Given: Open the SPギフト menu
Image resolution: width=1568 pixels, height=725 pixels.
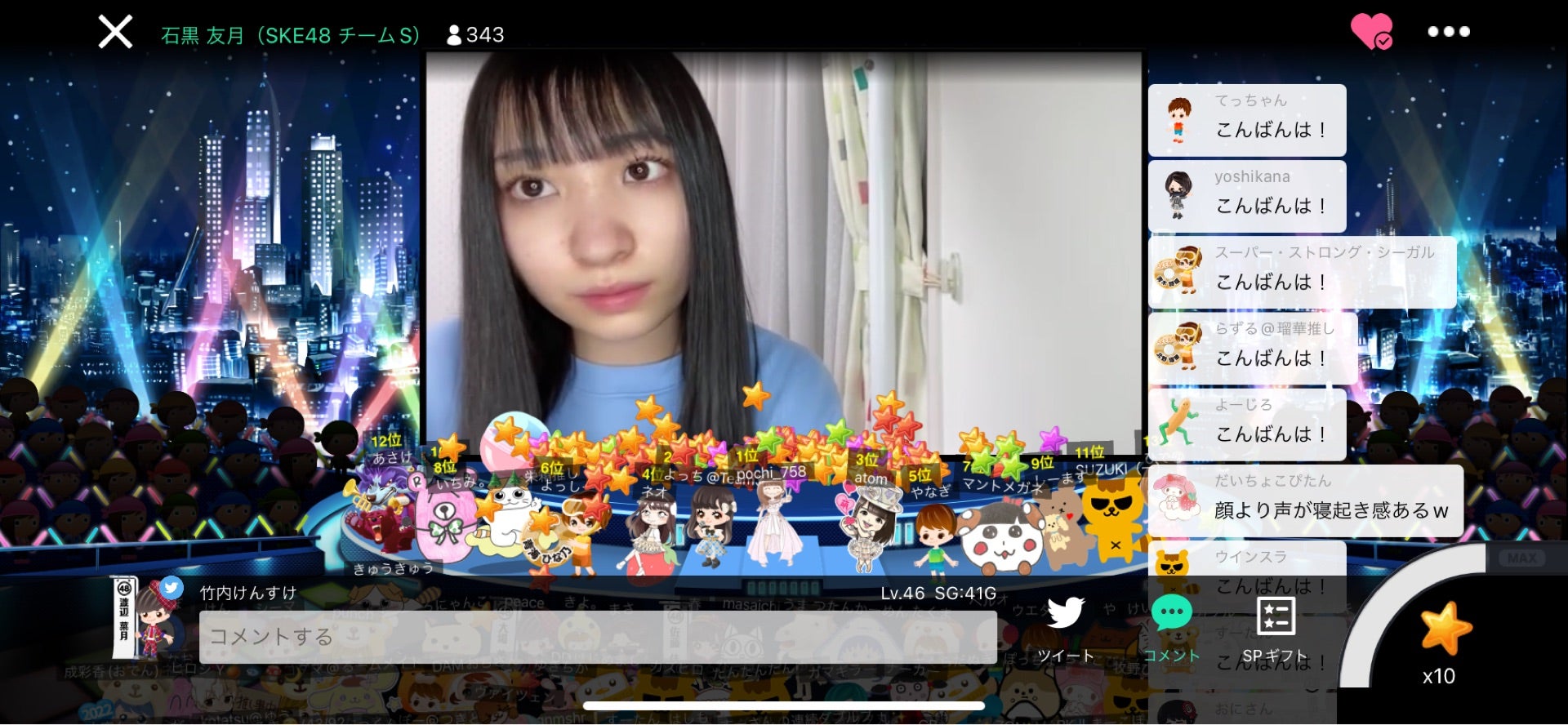Looking at the screenshot, I should point(1275,629).
